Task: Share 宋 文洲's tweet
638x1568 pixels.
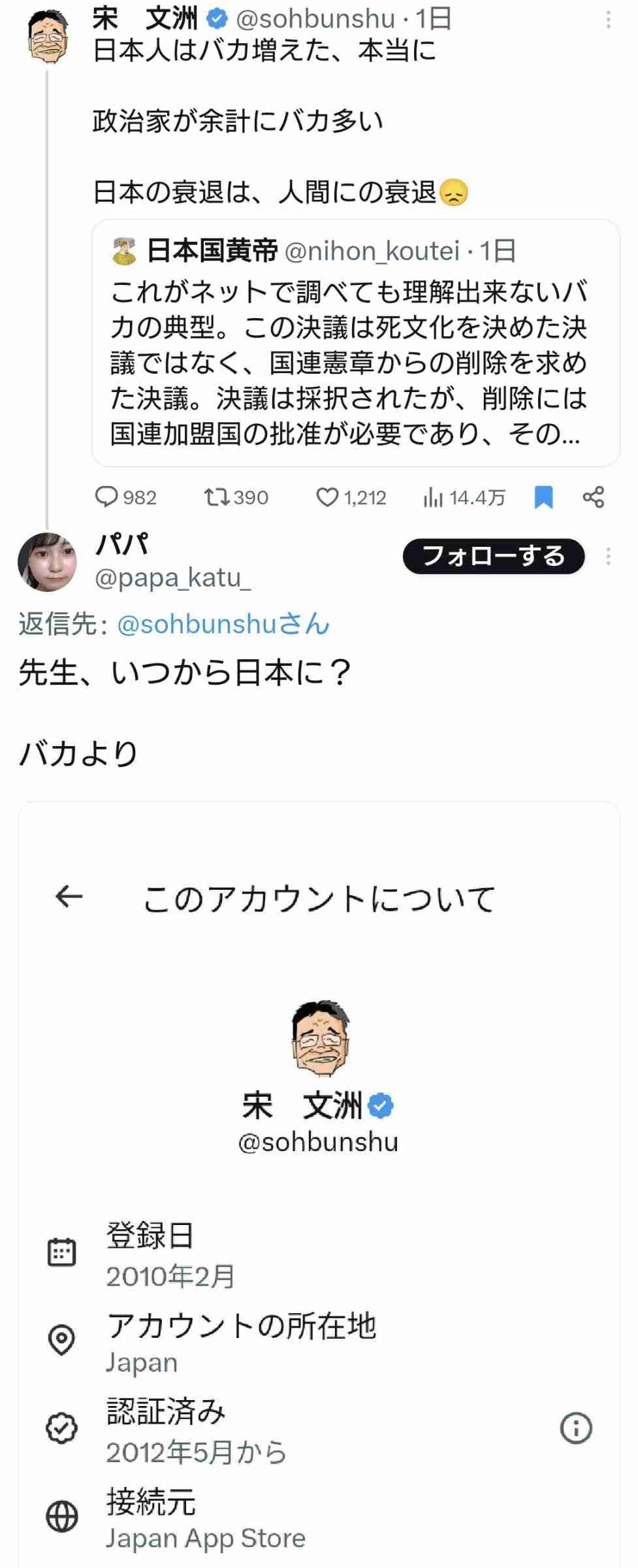Action: 593,497
